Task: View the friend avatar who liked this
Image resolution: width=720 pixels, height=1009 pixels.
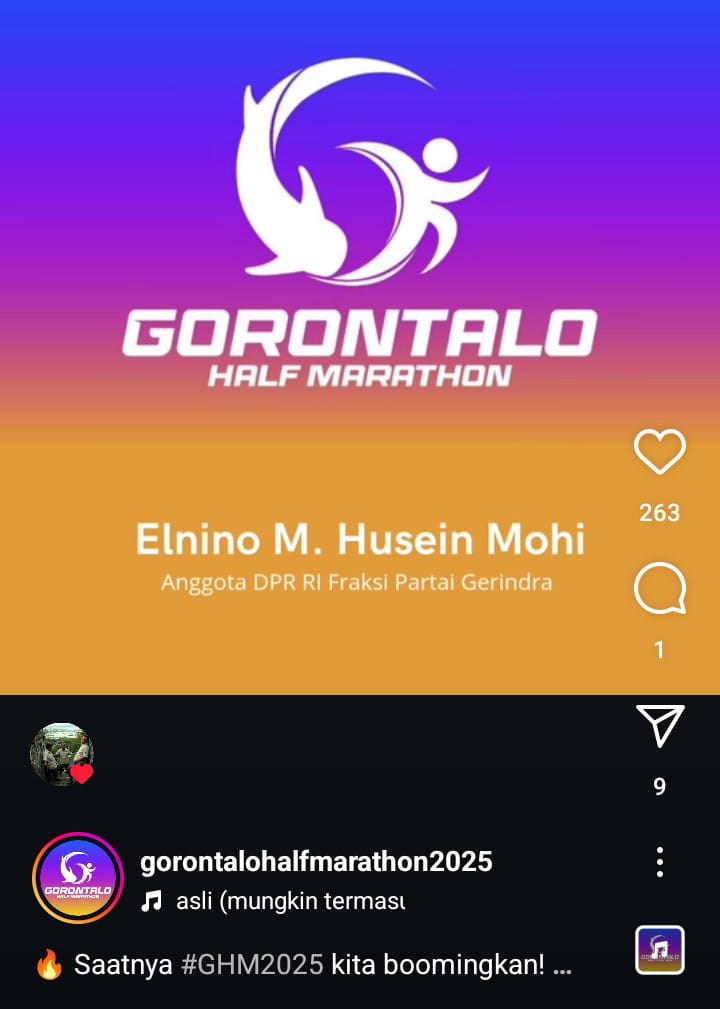Action: pyautogui.click(x=61, y=753)
